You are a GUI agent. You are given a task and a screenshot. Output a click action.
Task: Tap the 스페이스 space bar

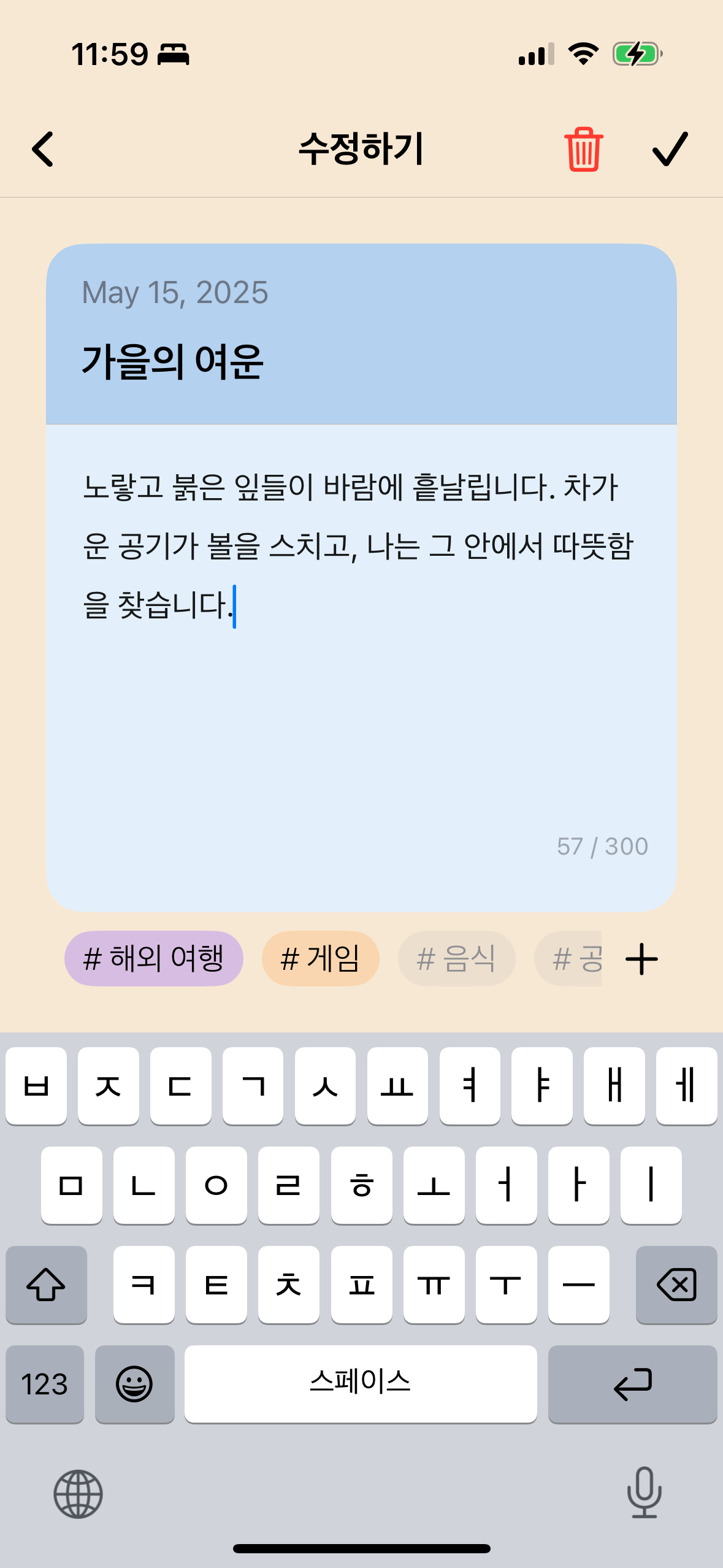pyautogui.click(x=361, y=1384)
